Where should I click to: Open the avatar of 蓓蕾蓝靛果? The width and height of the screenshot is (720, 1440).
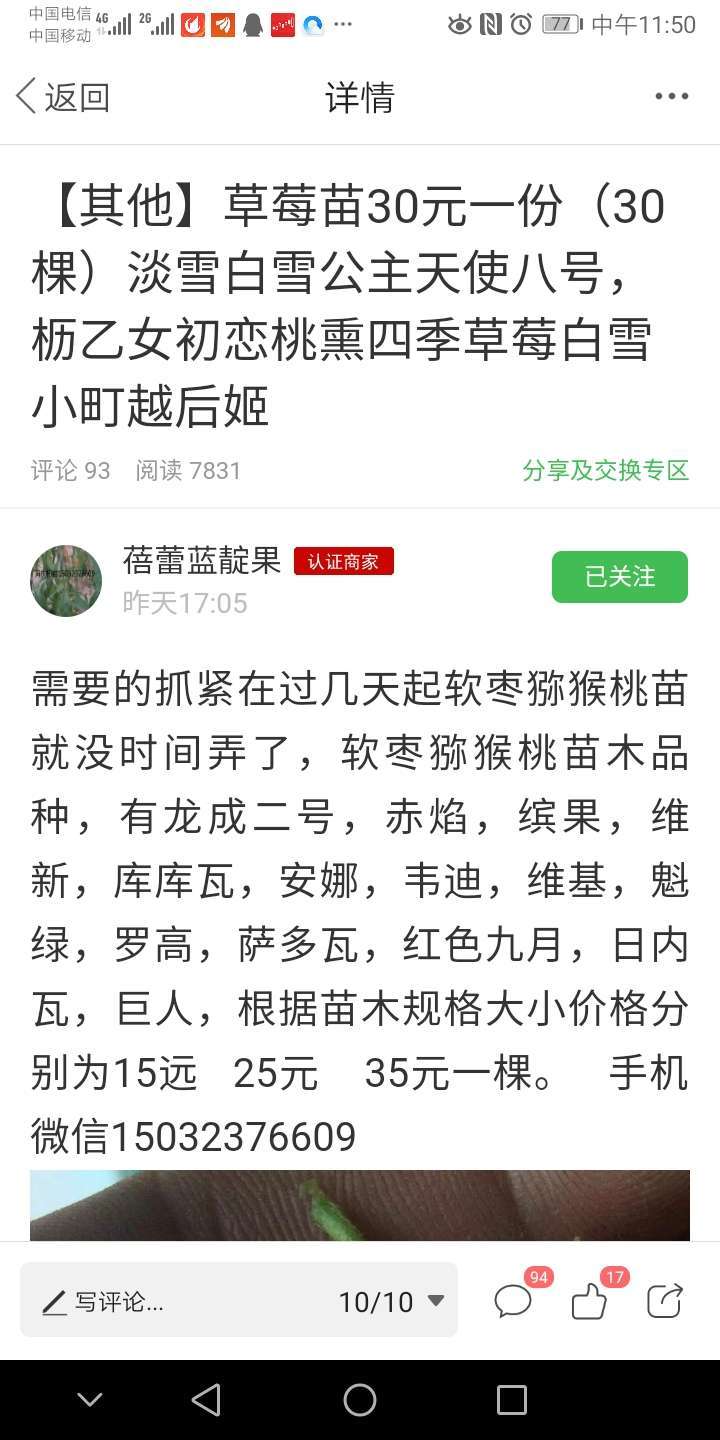coord(66,581)
